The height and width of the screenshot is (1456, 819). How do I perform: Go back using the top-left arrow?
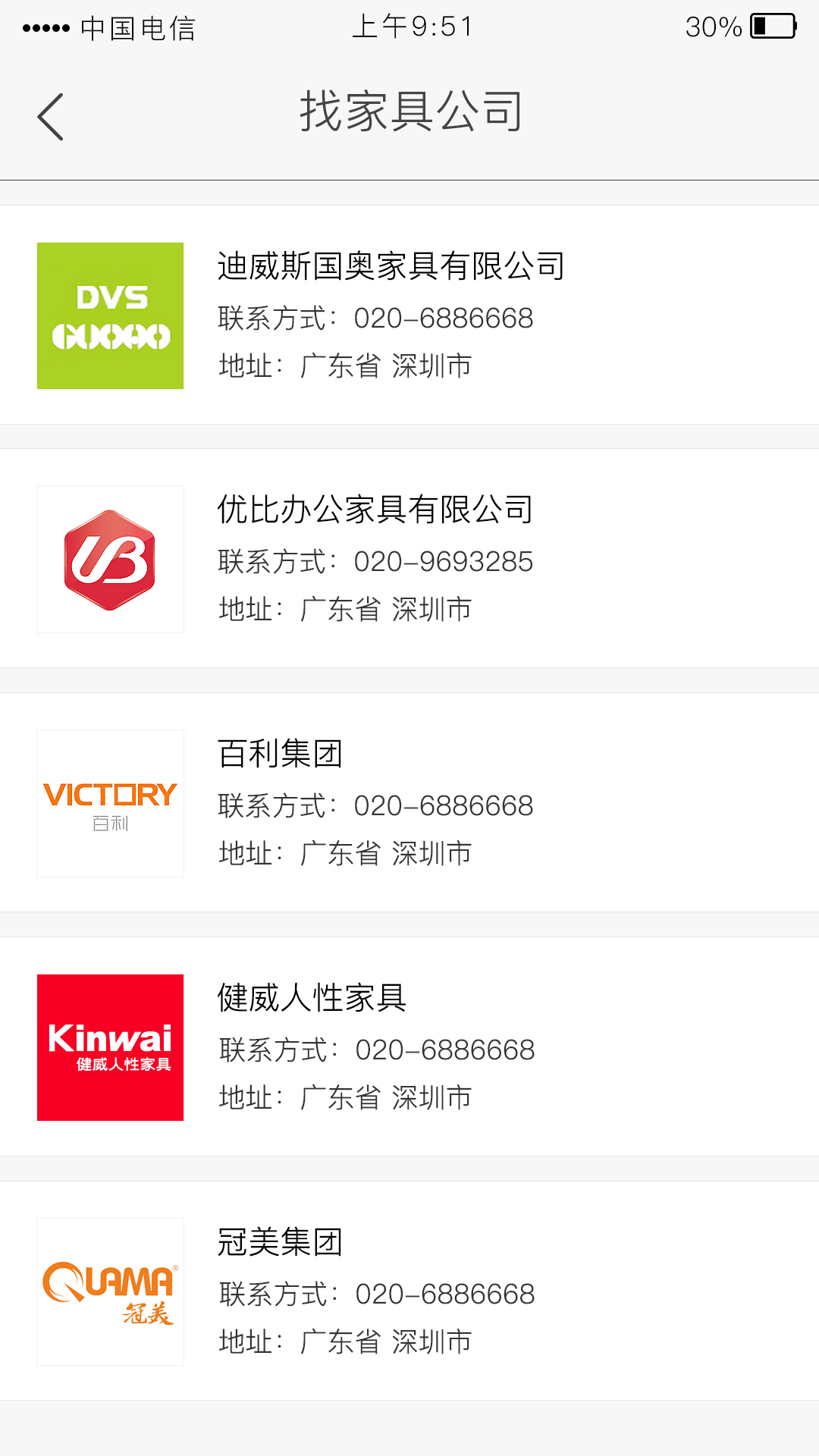50,117
